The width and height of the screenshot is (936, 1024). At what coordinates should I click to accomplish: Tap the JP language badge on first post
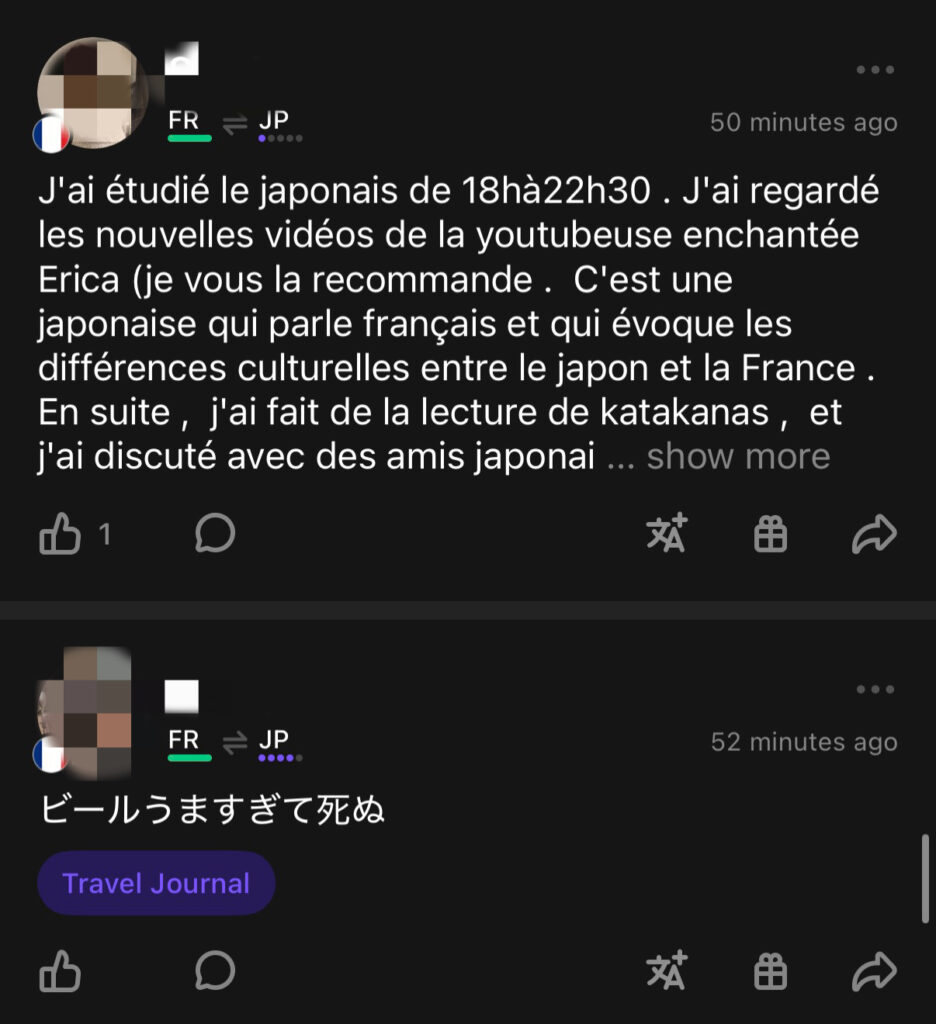(271, 124)
